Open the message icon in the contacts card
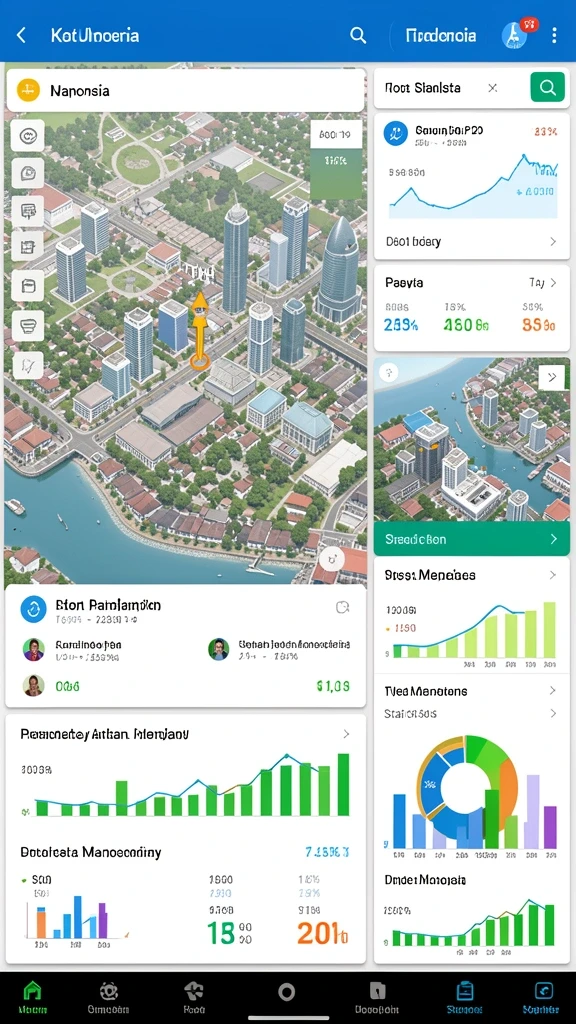This screenshot has width=576, height=1024. (342, 607)
